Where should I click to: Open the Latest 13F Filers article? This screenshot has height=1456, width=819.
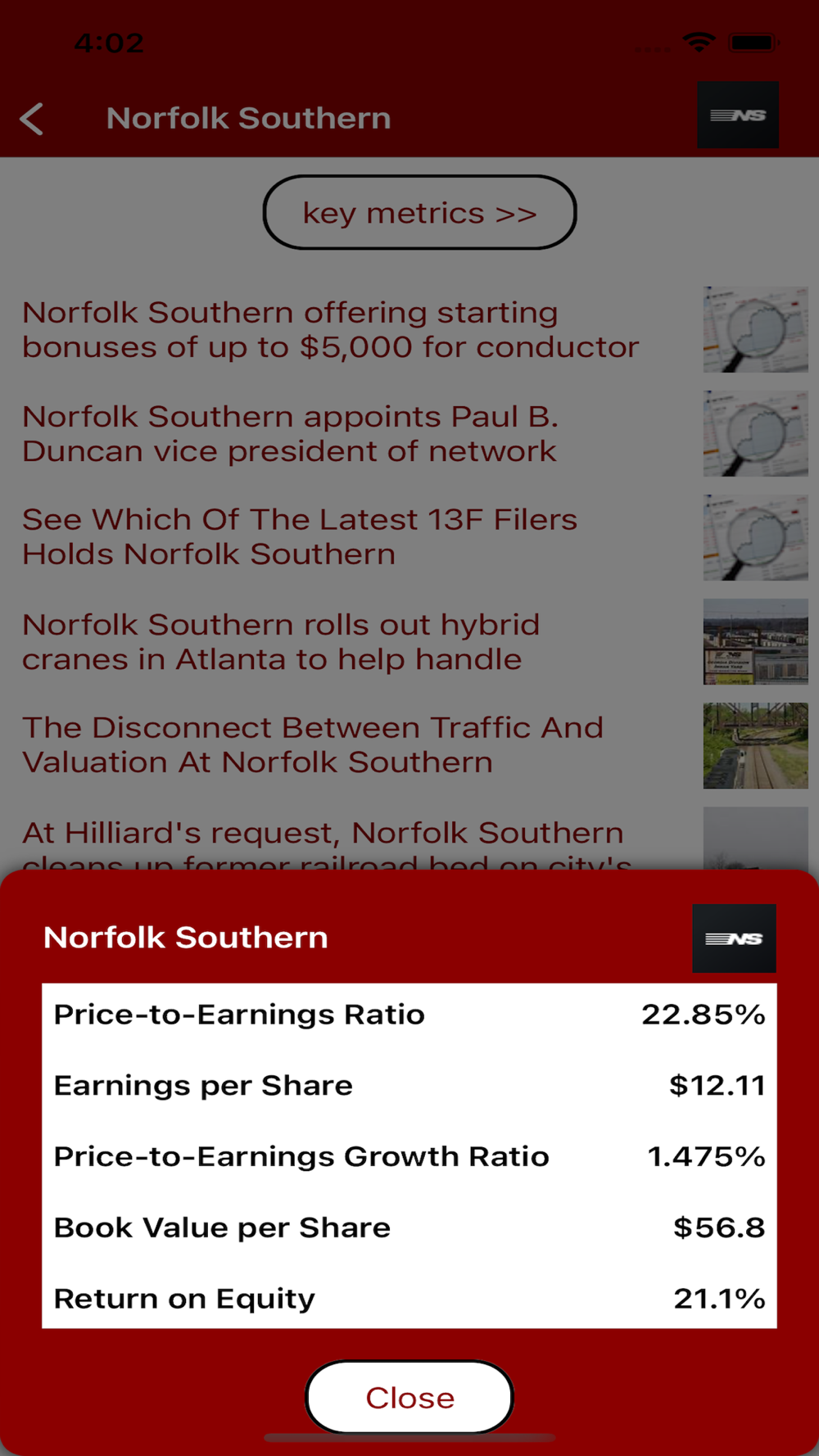tap(300, 536)
